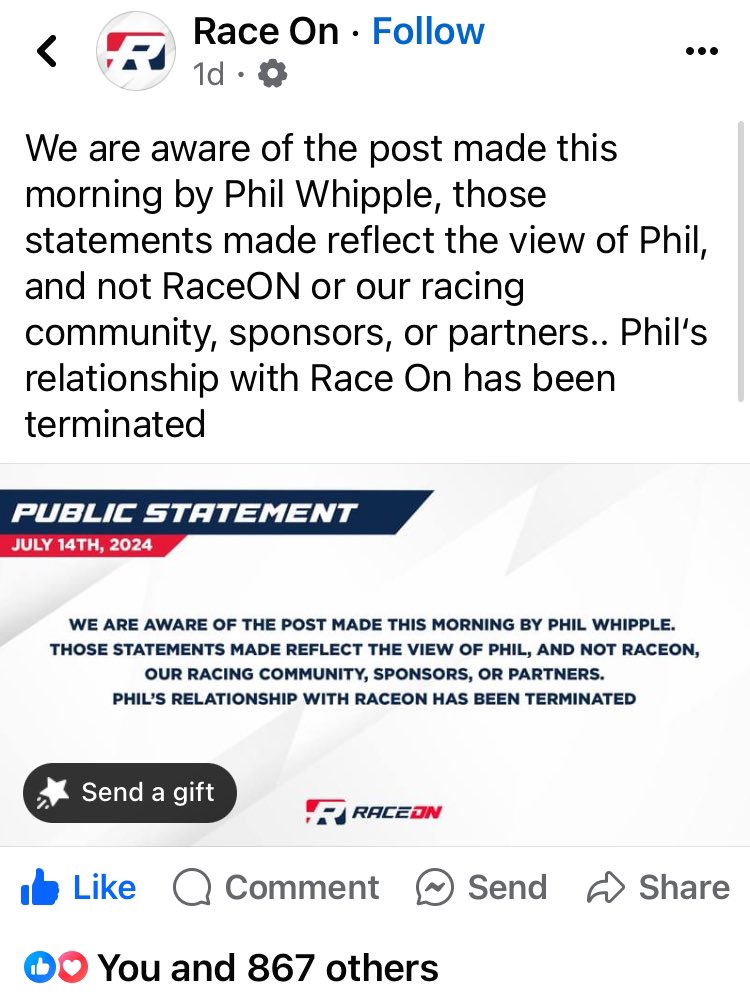View the 867 others who reacted
This screenshot has width=750, height=1006.
231,968
